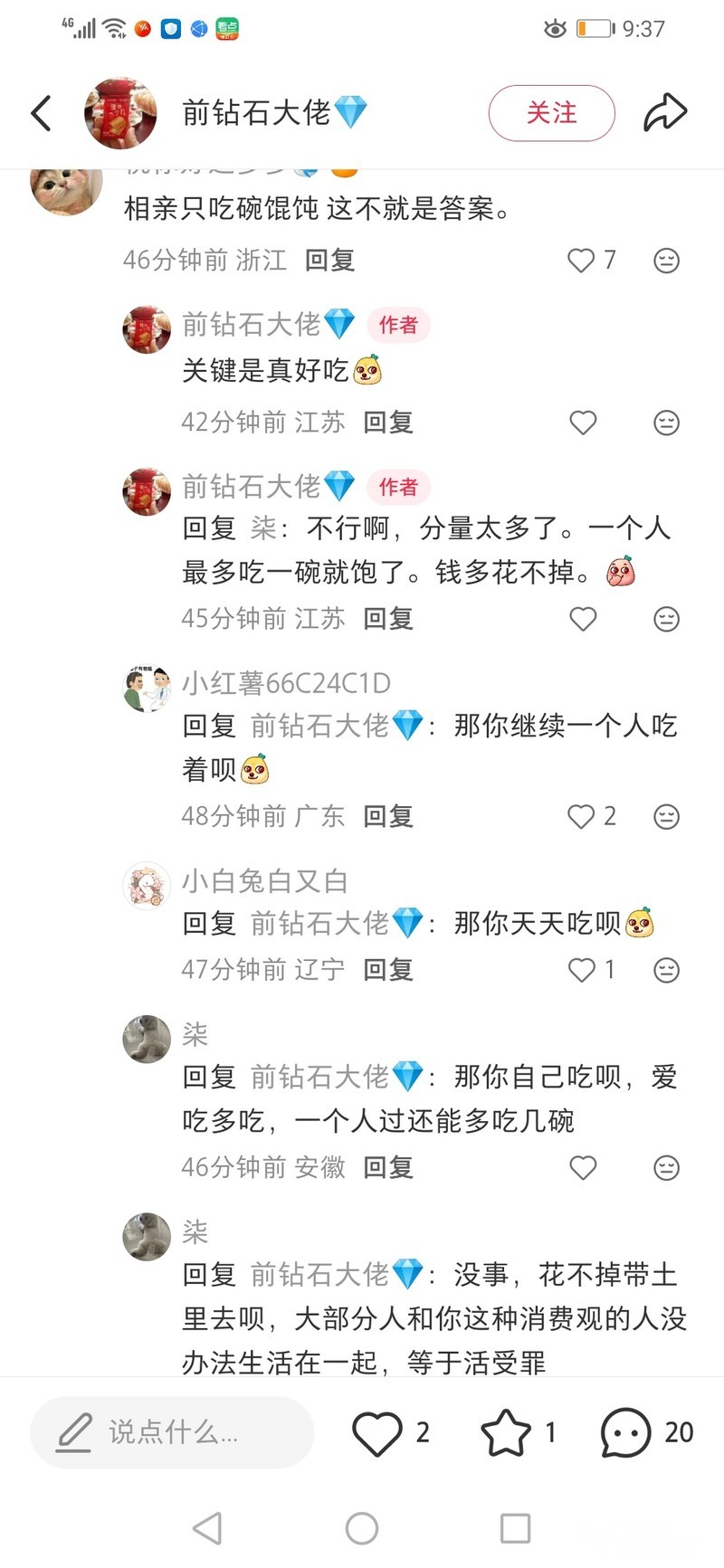
Task: Like 小红薯66C24C1D's reply
Action: pyautogui.click(x=582, y=817)
